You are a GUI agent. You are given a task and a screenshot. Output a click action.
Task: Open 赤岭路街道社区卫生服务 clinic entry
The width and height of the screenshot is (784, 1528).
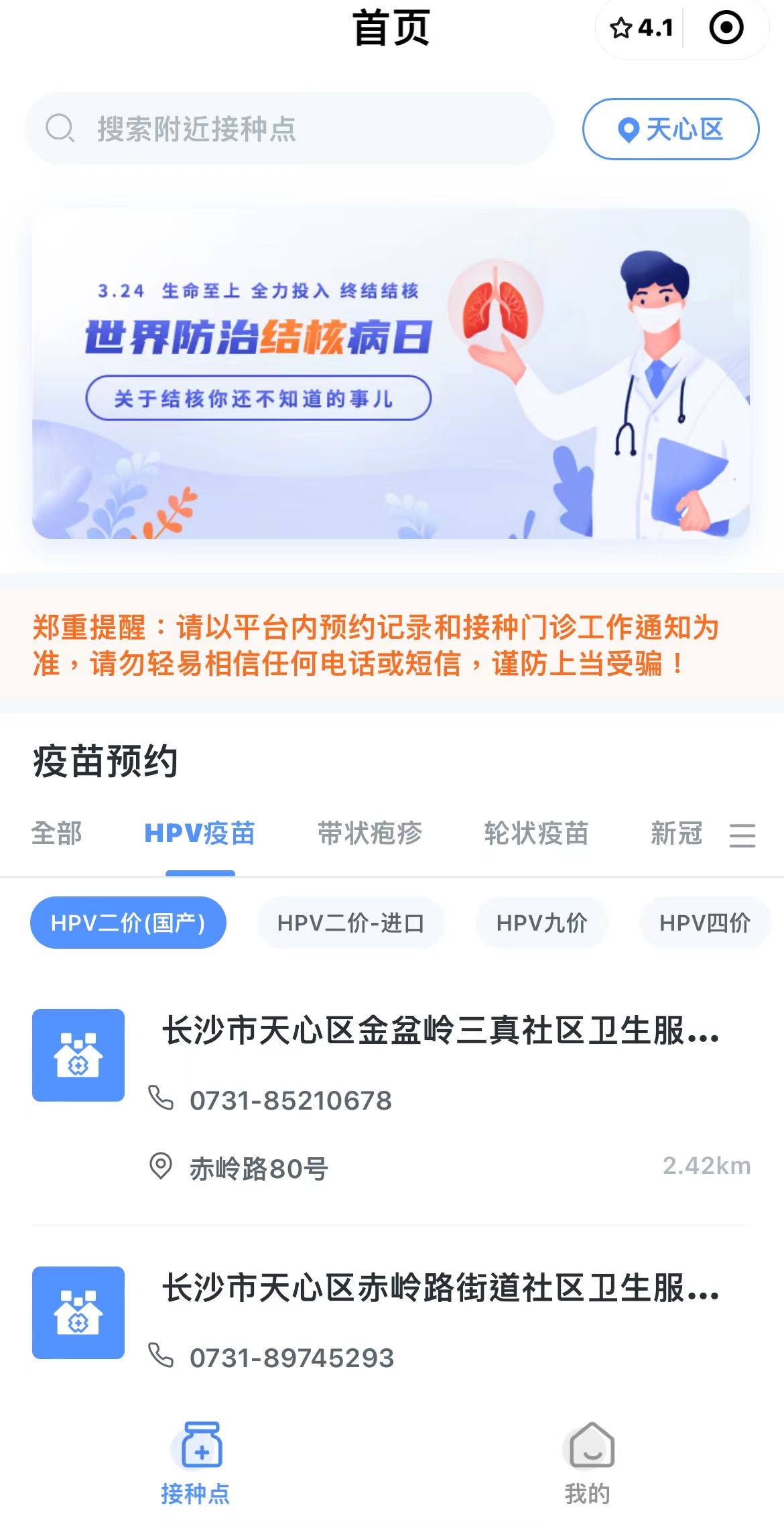[441, 1288]
